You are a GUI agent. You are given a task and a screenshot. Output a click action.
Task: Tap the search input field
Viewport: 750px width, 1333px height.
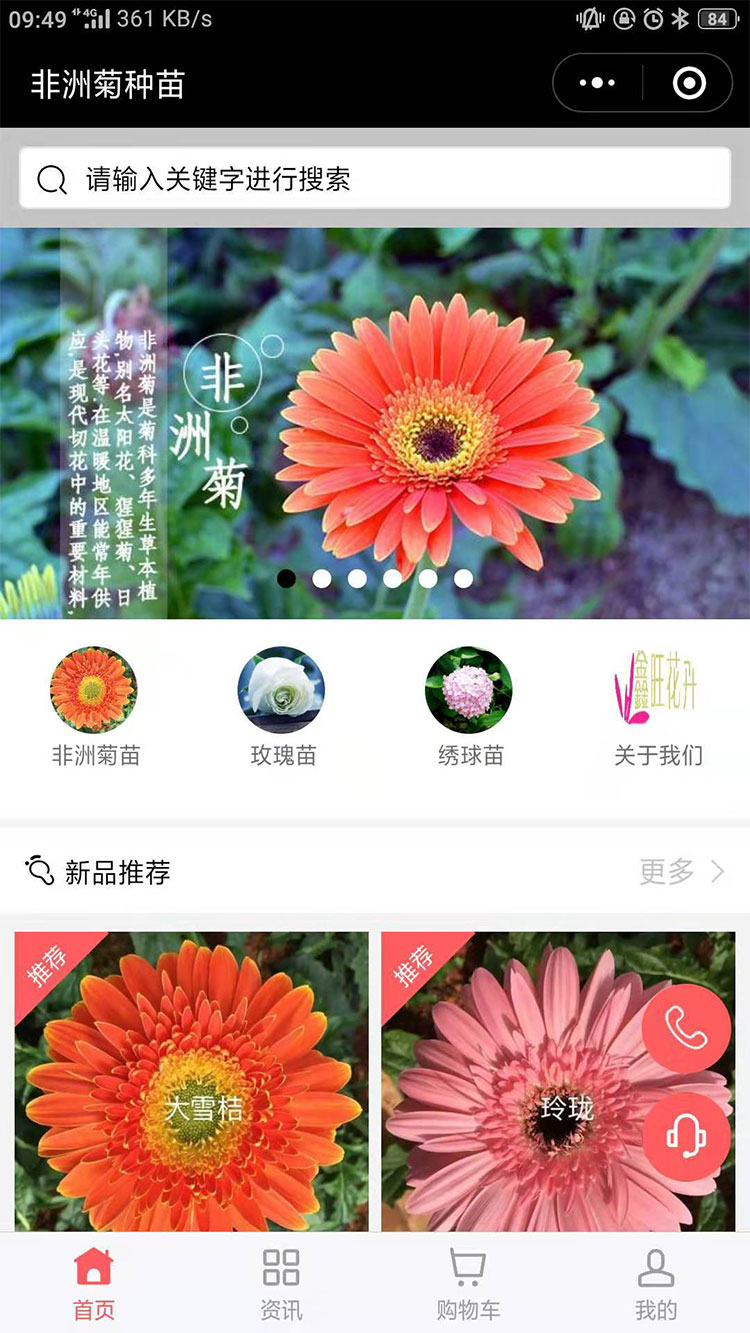(x=375, y=178)
